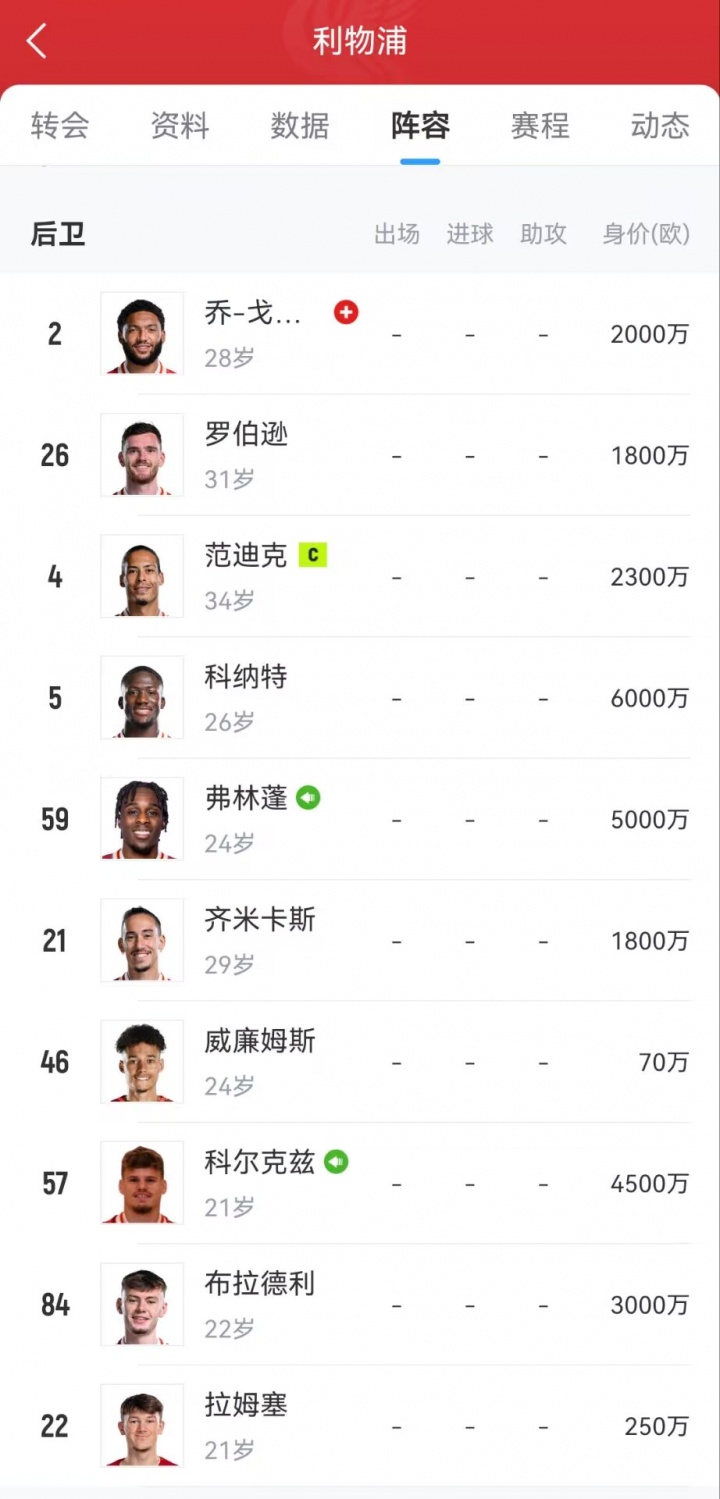Screen dimensions: 720x1499
Task: Switch to the 数据 tab
Action: click(300, 126)
